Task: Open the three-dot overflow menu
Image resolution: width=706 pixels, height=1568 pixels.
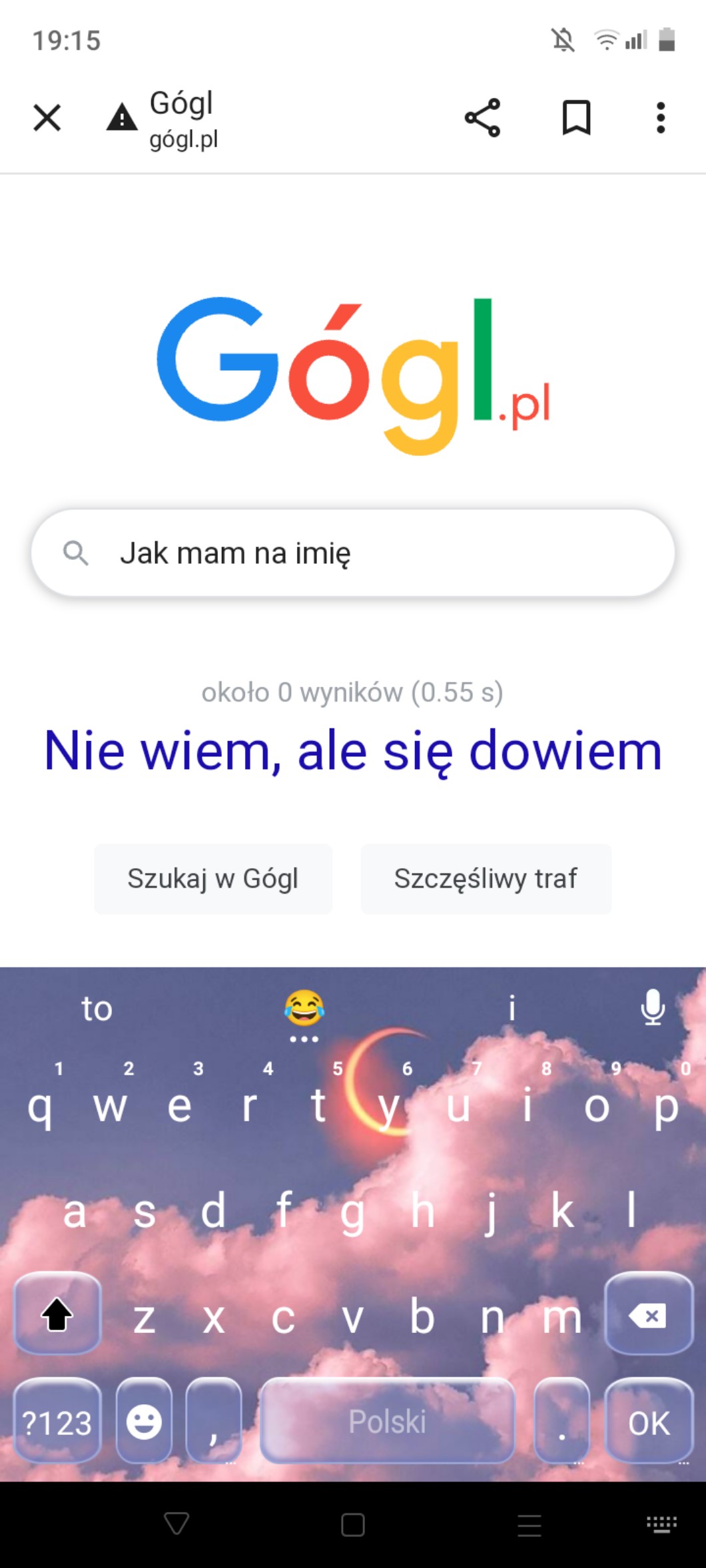Action: click(x=660, y=118)
